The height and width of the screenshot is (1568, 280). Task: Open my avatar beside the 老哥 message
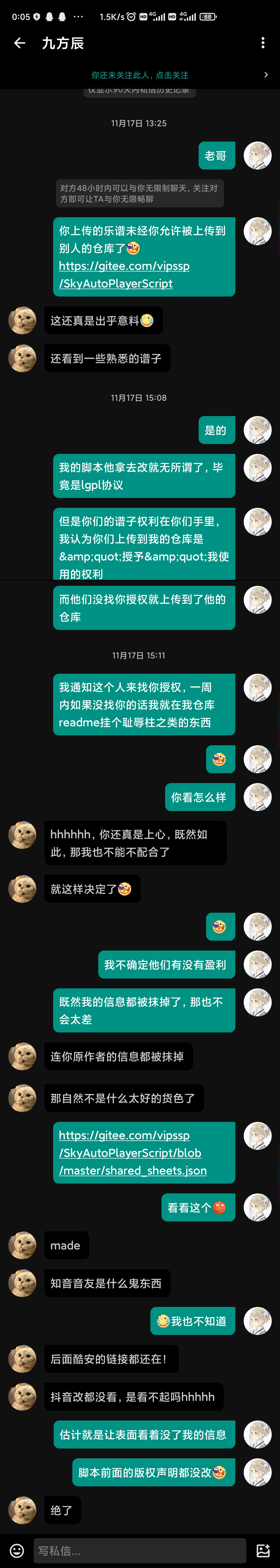pyautogui.click(x=257, y=156)
